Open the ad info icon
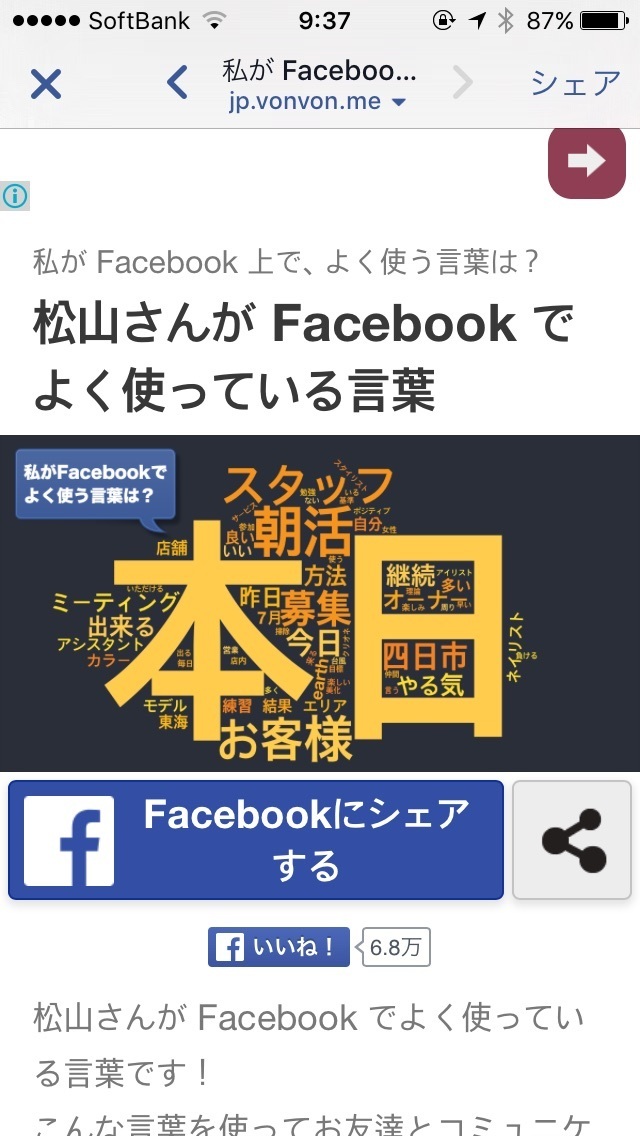The width and height of the screenshot is (640, 1136). click(x=15, y=196)
